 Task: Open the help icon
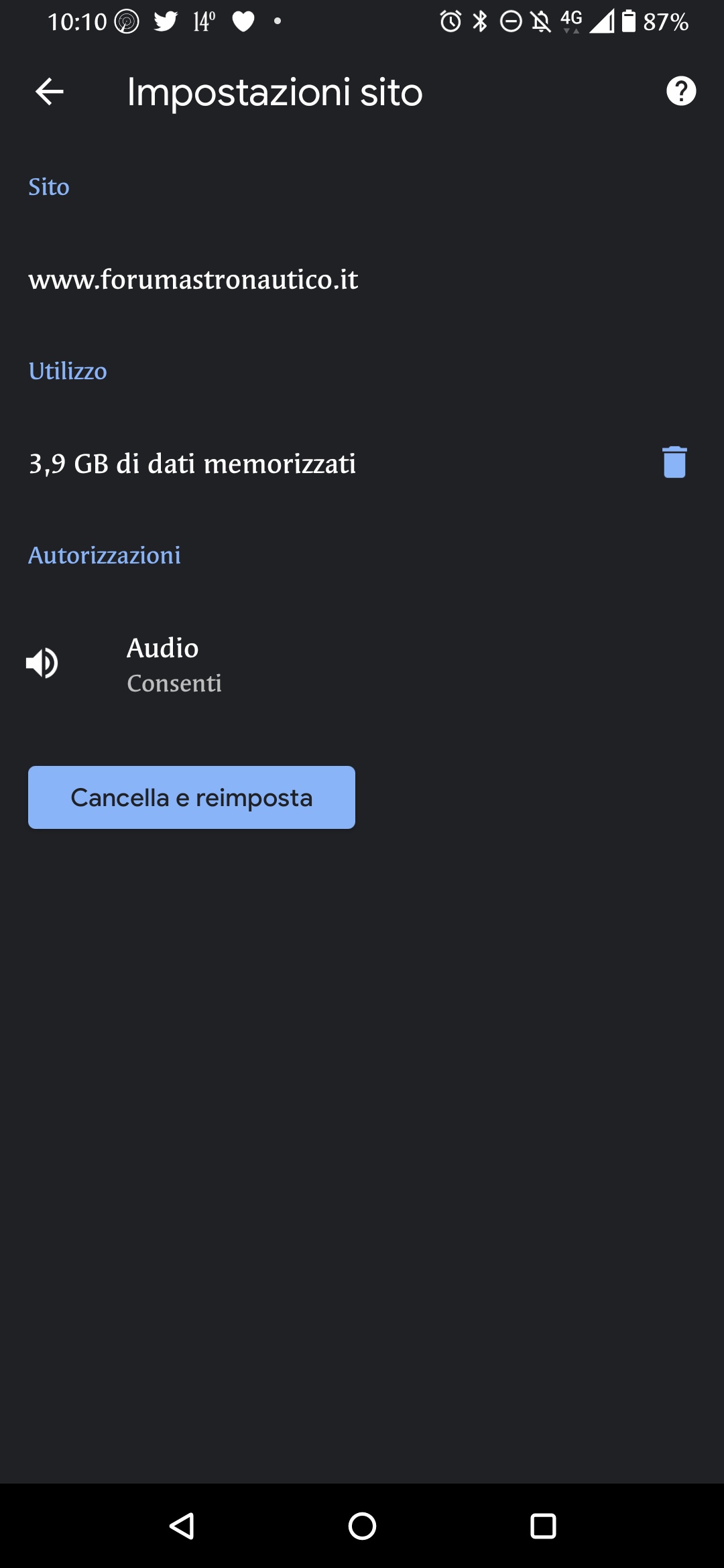click(681, 91)
